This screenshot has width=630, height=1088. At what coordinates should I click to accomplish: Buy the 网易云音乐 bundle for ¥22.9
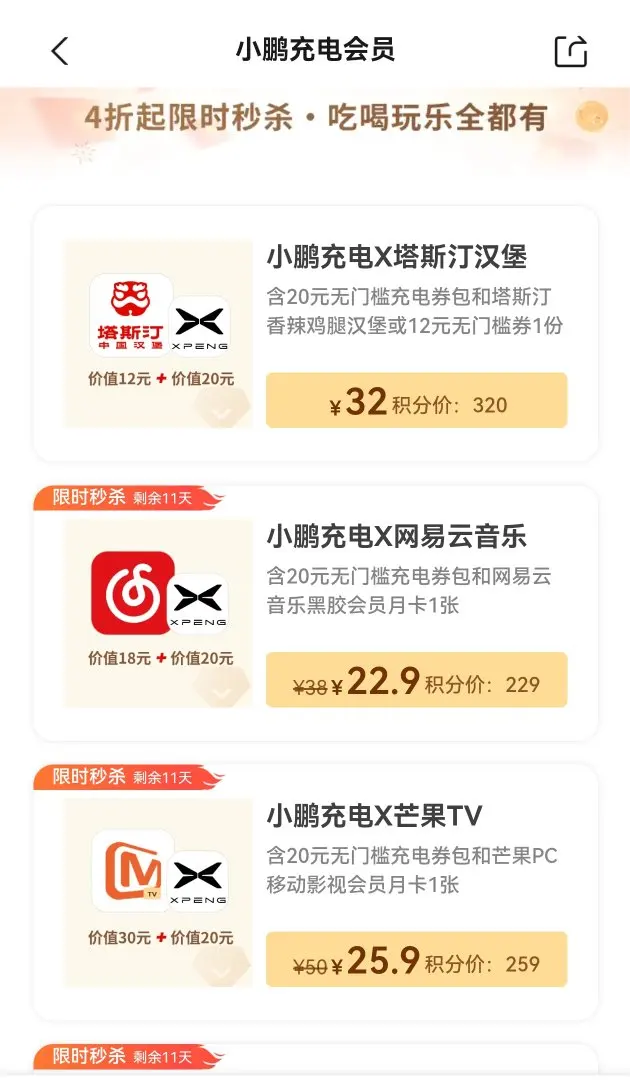(x=416, y=681)
